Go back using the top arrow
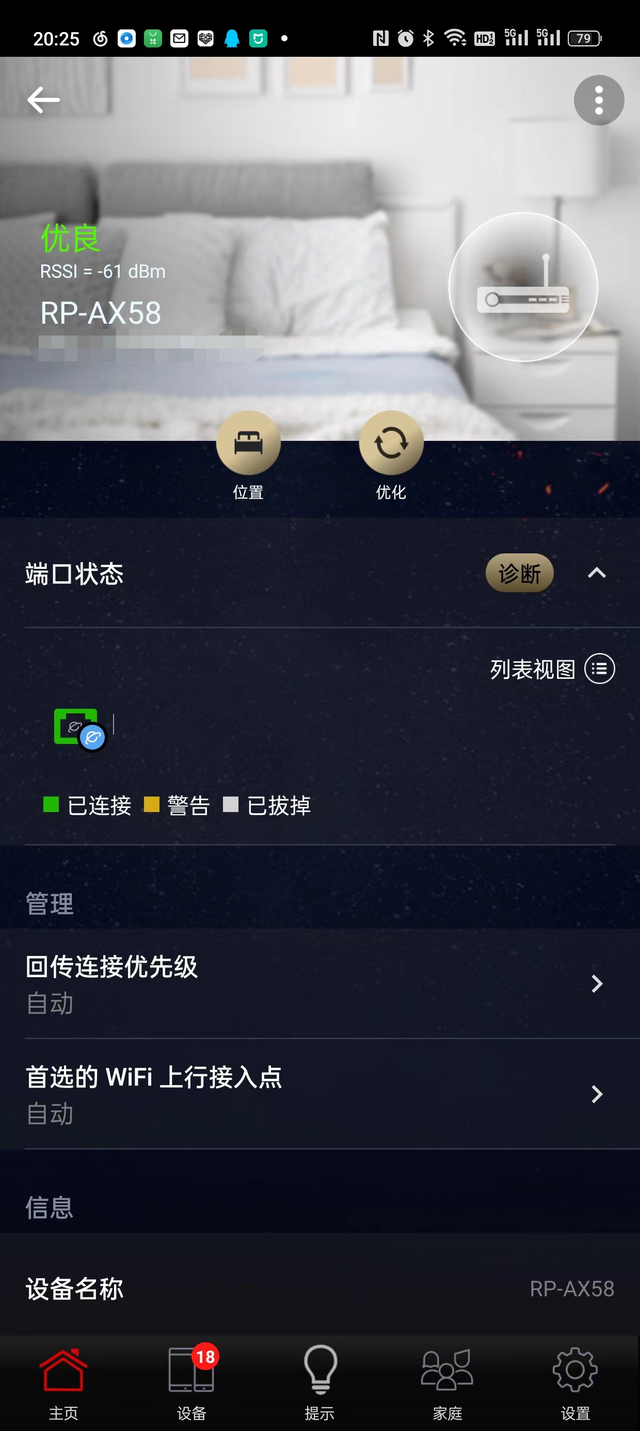Image resolution: width=640 pixels, height=1431 pixels. coord(43,100)
